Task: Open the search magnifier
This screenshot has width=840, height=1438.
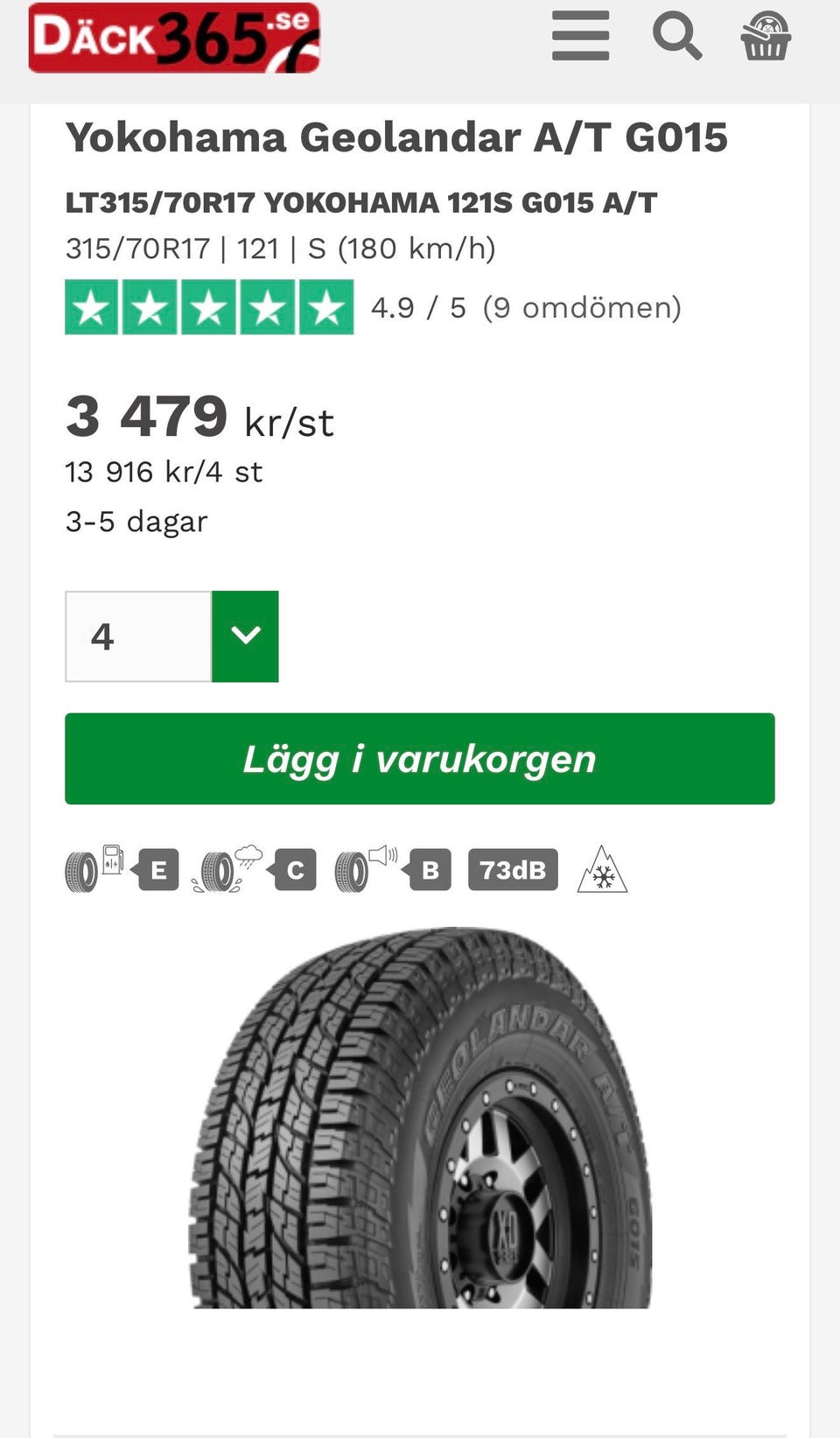Action: point(677,36)
